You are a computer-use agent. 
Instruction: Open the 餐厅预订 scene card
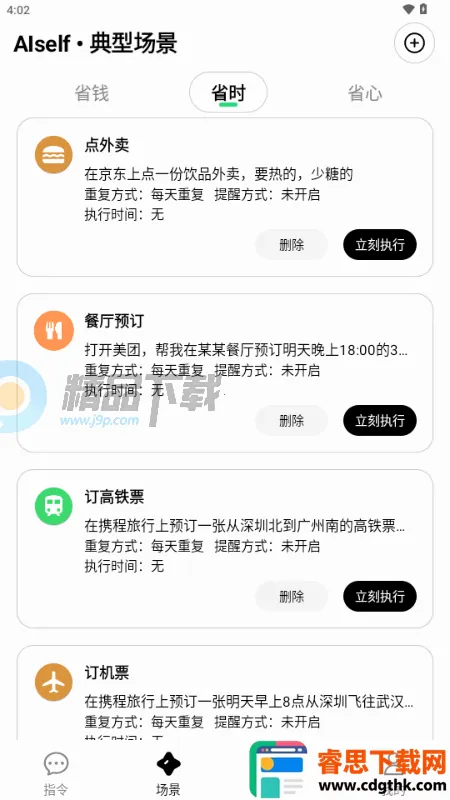(225, 373)
